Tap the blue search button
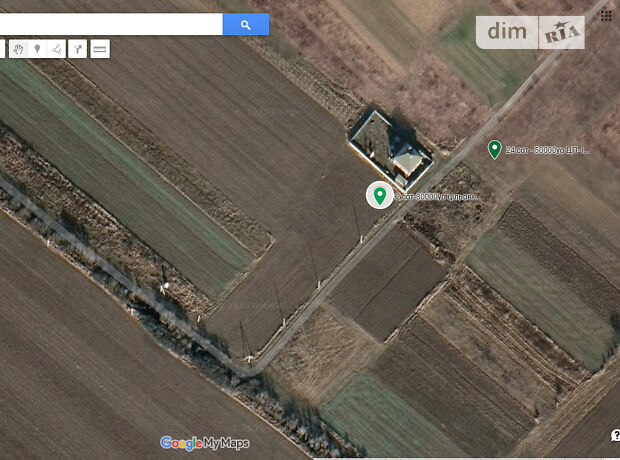 (x=245, y=24)
